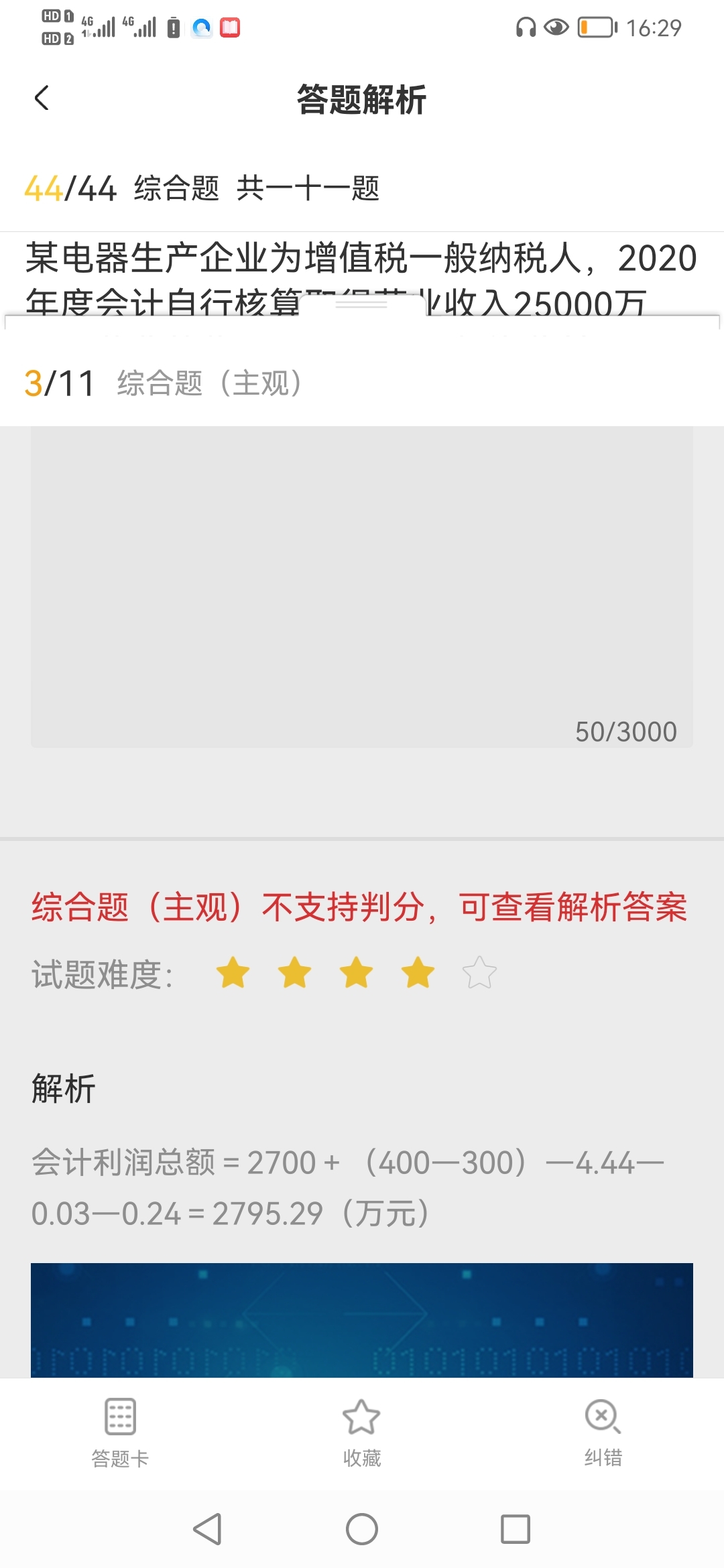Open recent apps via the square button
This screenshot has height=1568, width=724.
[x=515, y=1529]
